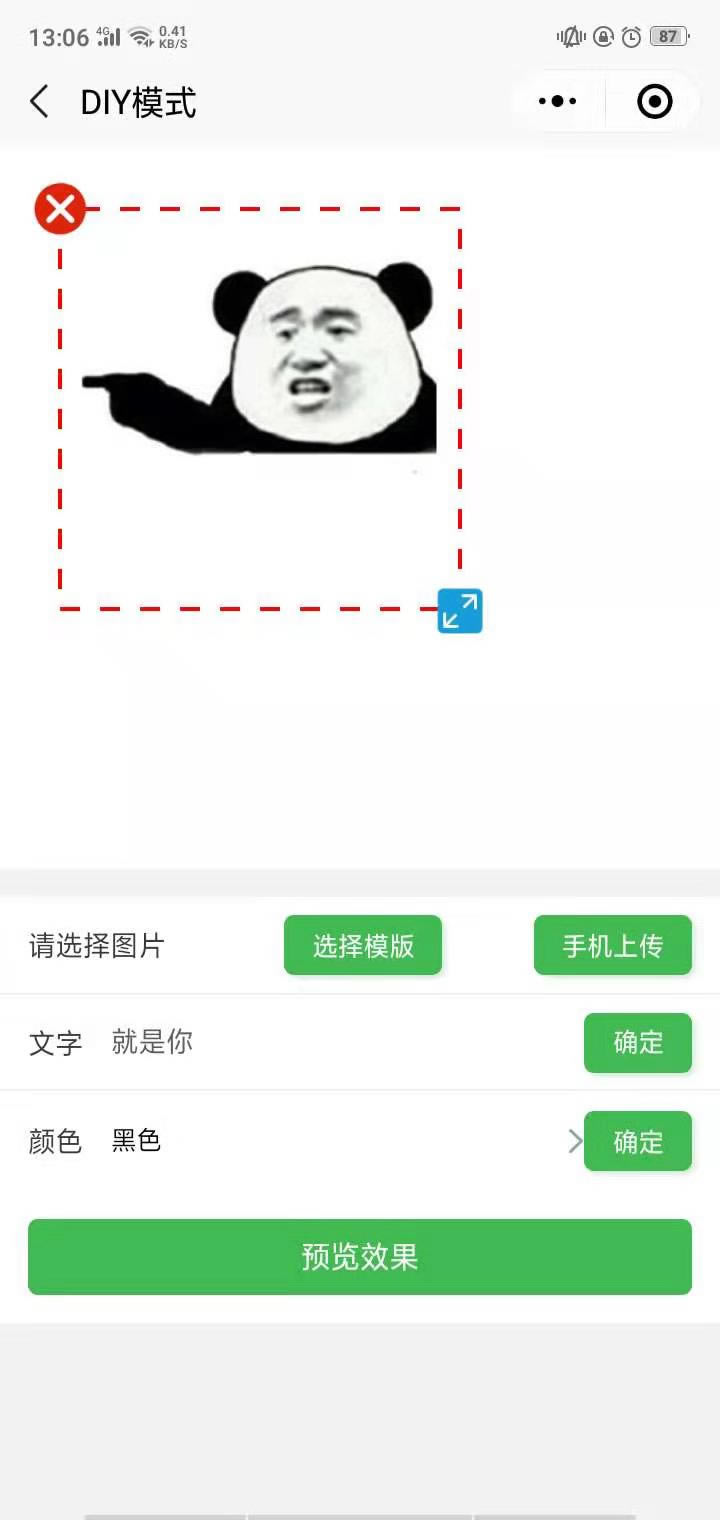Go back from DIY模式 page
The width and height of the screenshot is (720, 1520).
click(x=40, y=102)
